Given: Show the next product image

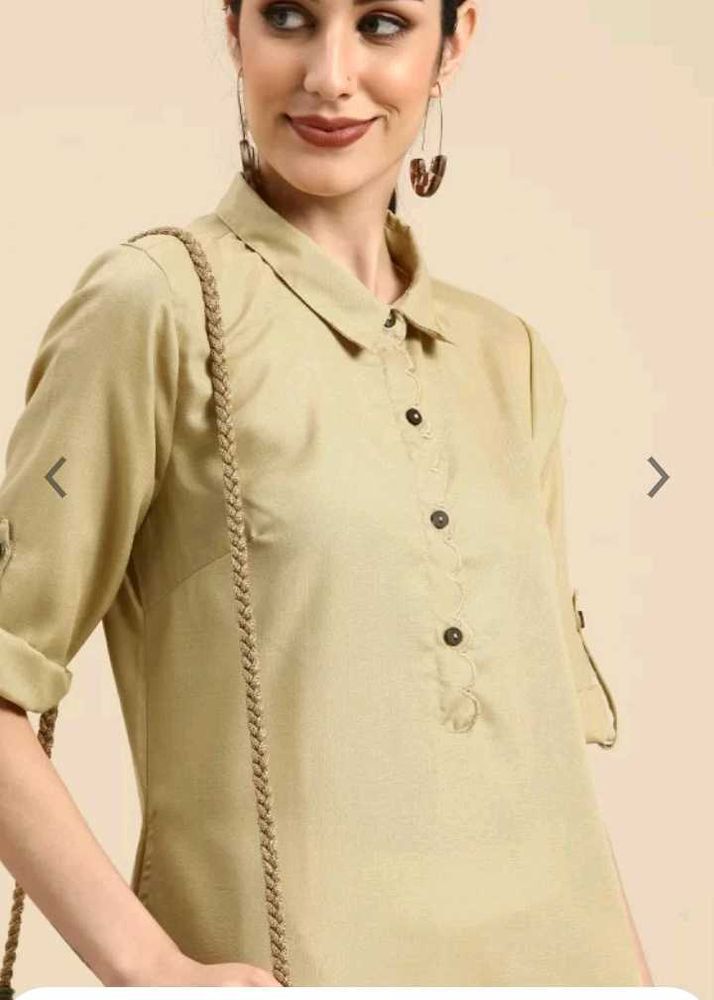Looking at the screenshot, I should pyautogui.click(x=657, y=477).
